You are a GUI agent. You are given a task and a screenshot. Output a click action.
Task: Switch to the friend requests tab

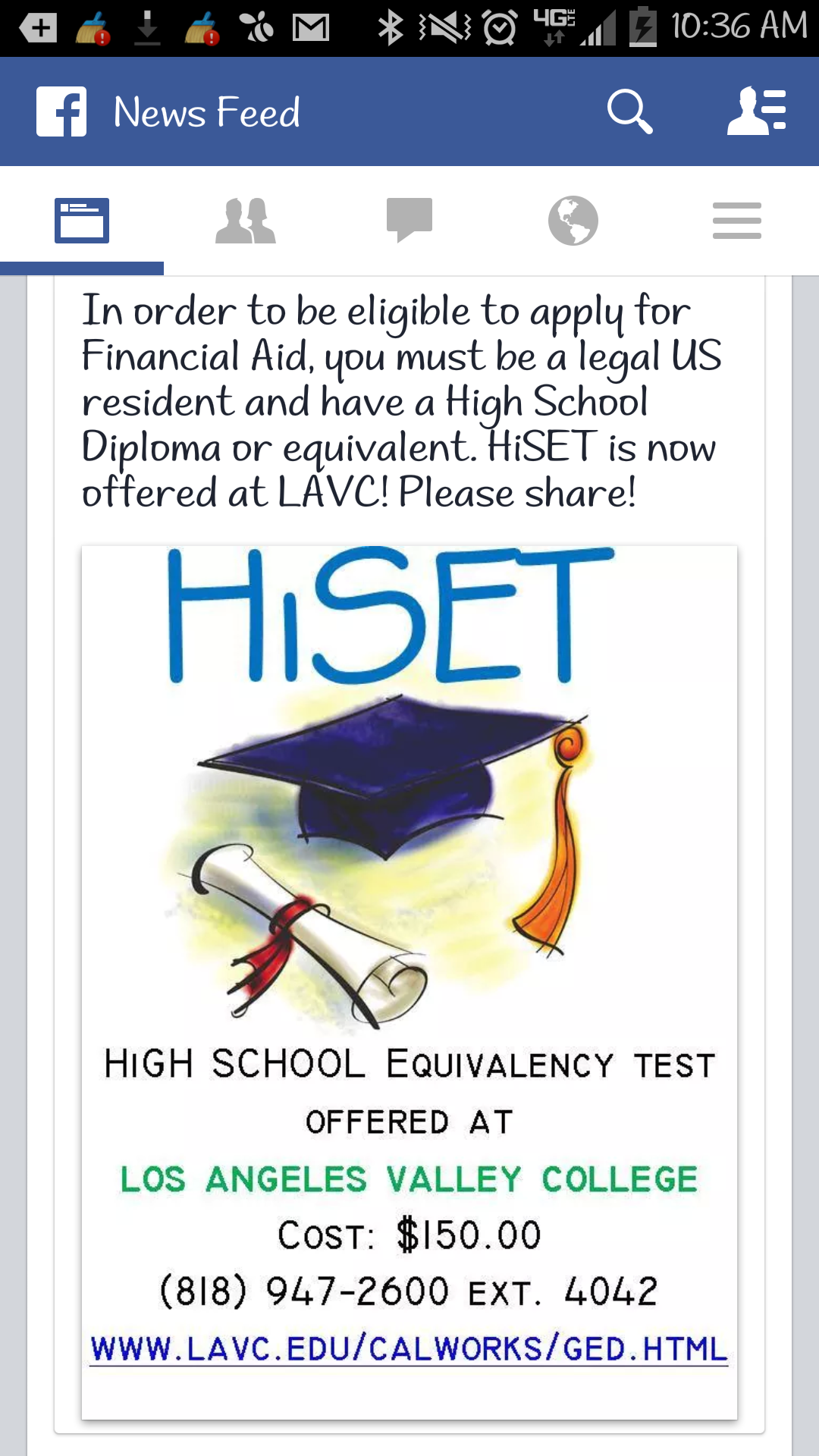point(246,221)
